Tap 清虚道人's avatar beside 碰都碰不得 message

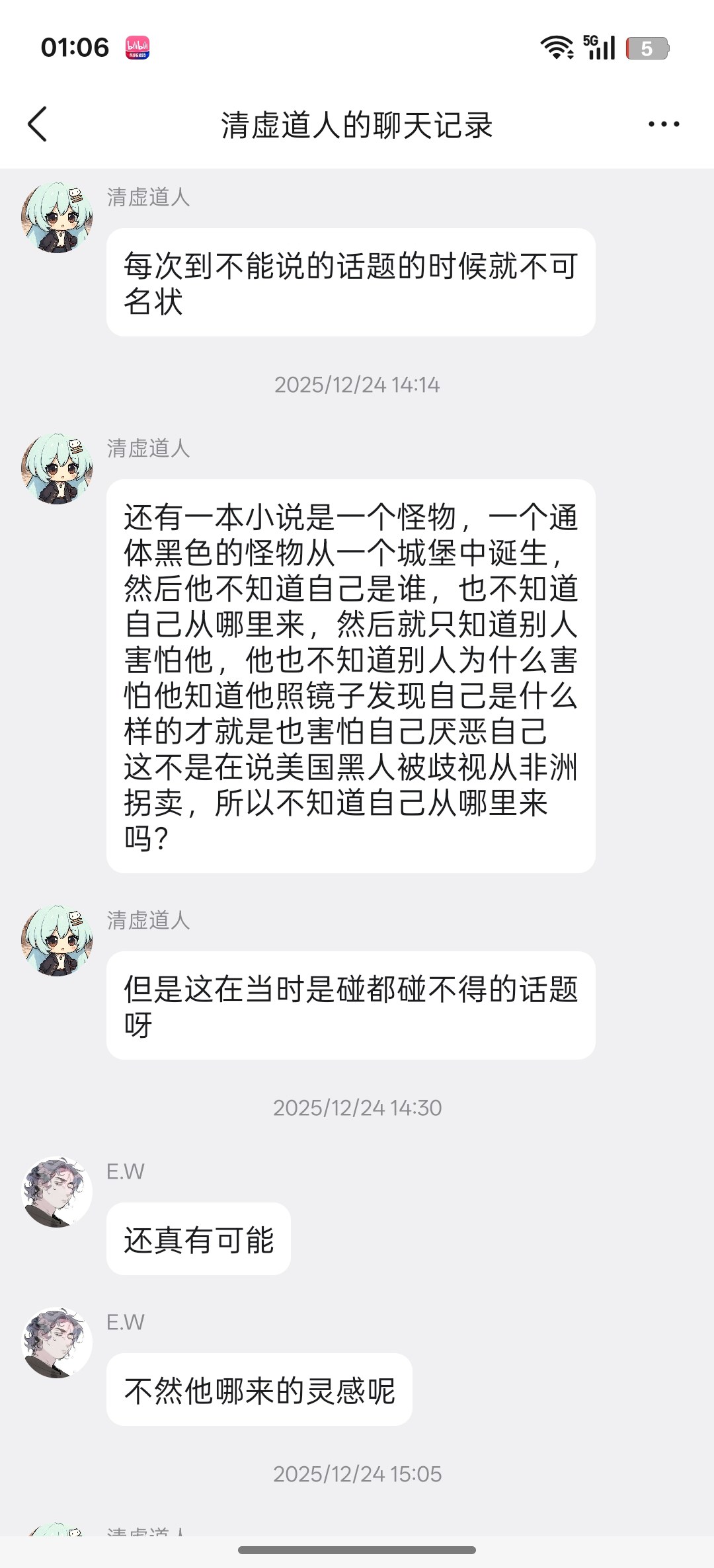57,941
